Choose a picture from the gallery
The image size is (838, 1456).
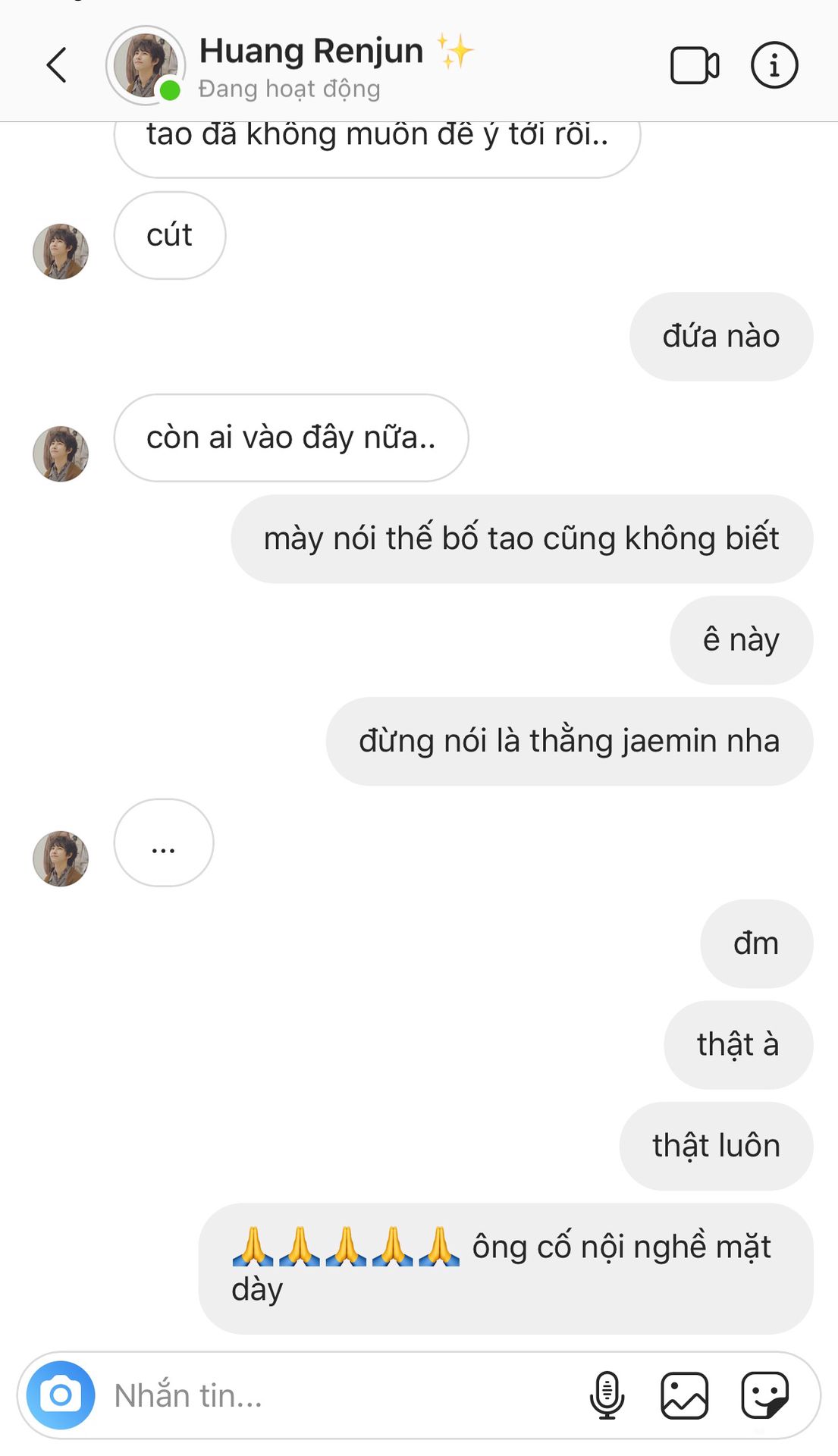point(684,1395)
